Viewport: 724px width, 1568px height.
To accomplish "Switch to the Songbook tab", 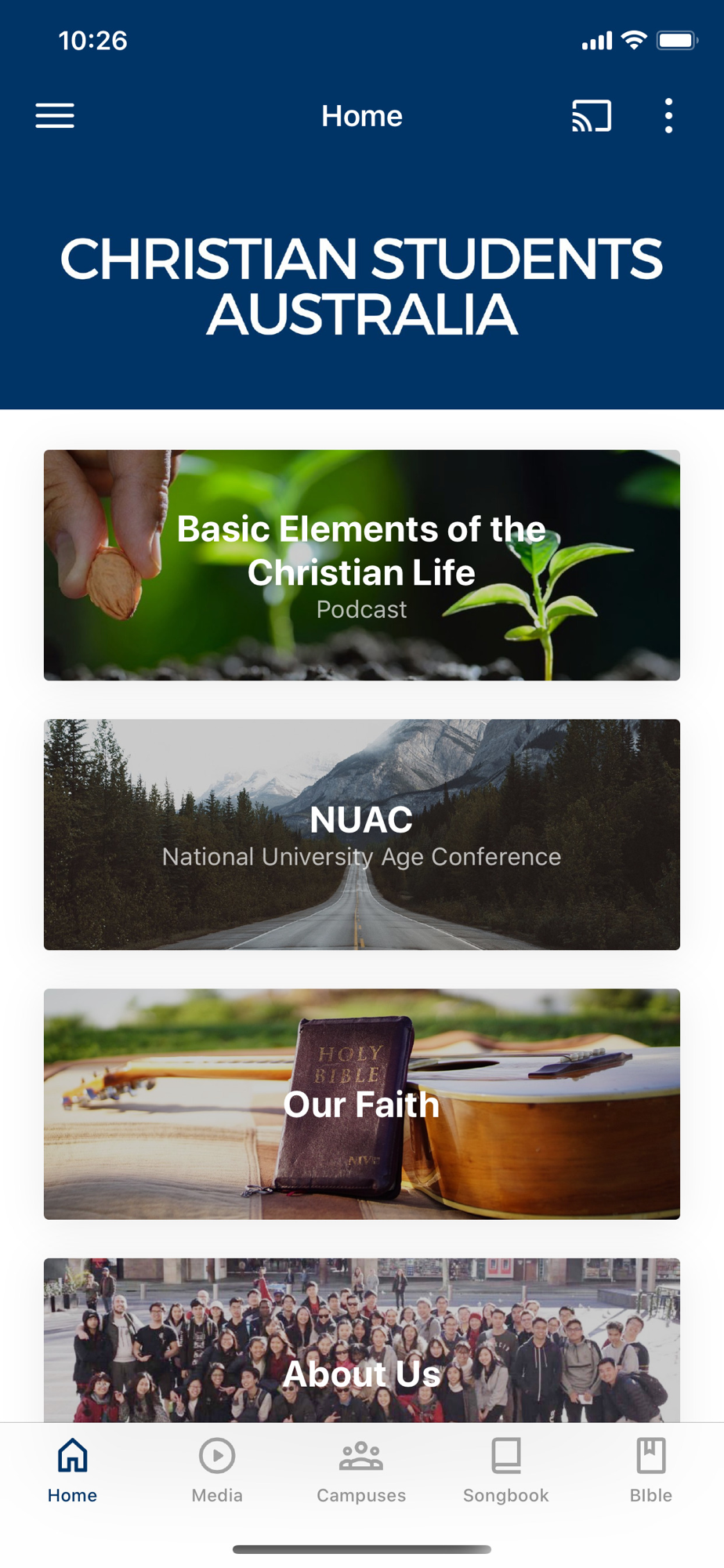I will (506, 1471).
